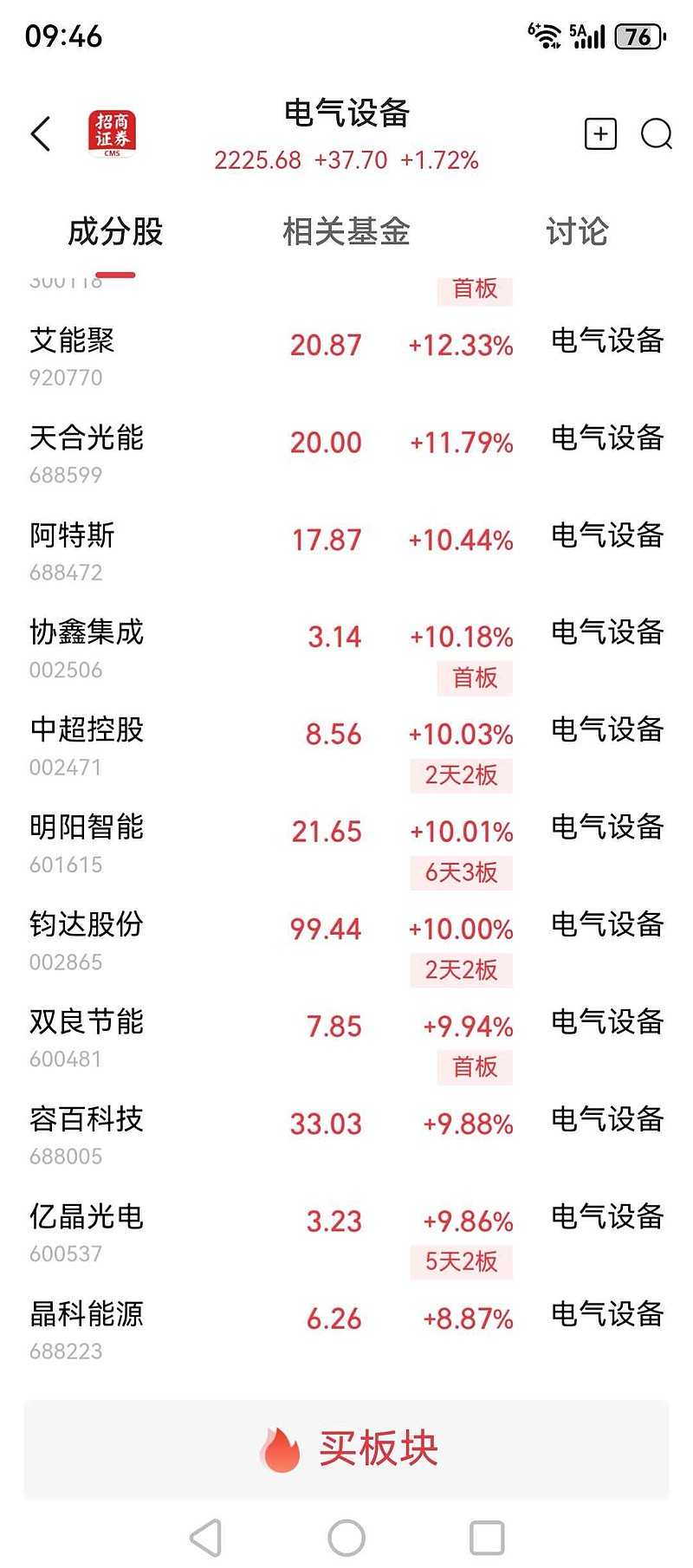Image resolution: width=693 pixels, height=1568 pixels.
Task: Go back using the top-left arrow
Action: [41, 134]
